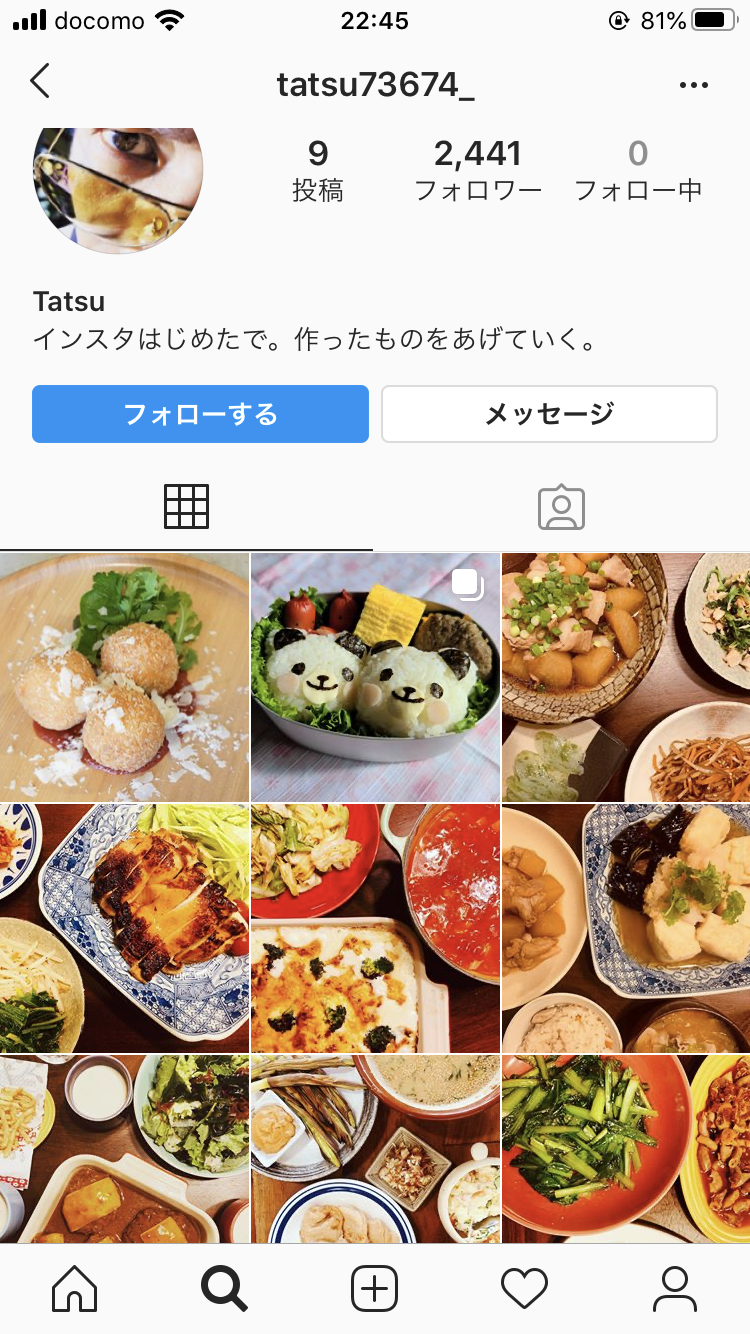Image resolution: width=750 pixels, height=1334 pixels.
Task: Go back using the top-left arrow
Action: point(40,82)
